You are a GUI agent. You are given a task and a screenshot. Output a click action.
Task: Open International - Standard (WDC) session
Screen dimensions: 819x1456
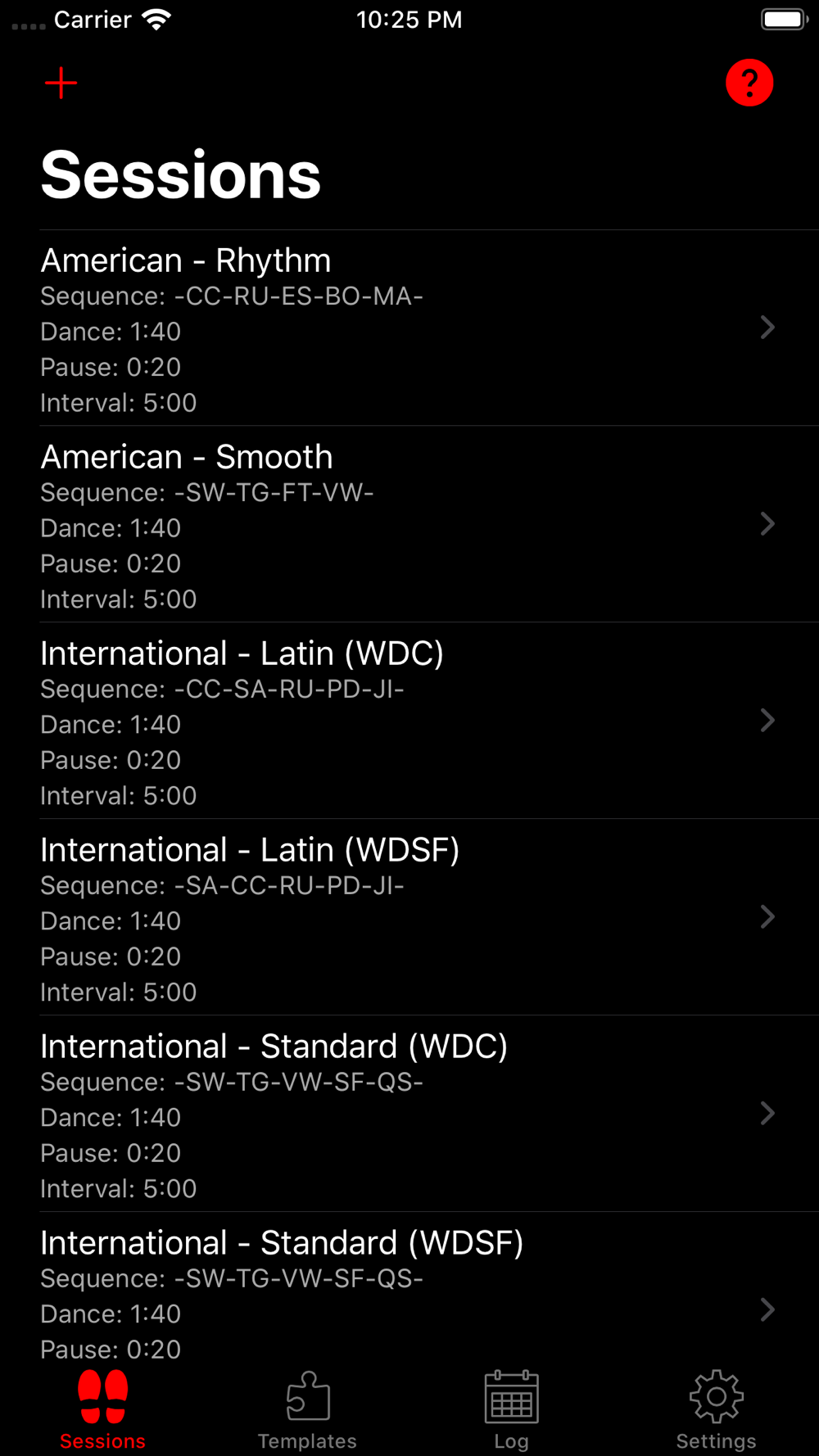point(409,1114)
